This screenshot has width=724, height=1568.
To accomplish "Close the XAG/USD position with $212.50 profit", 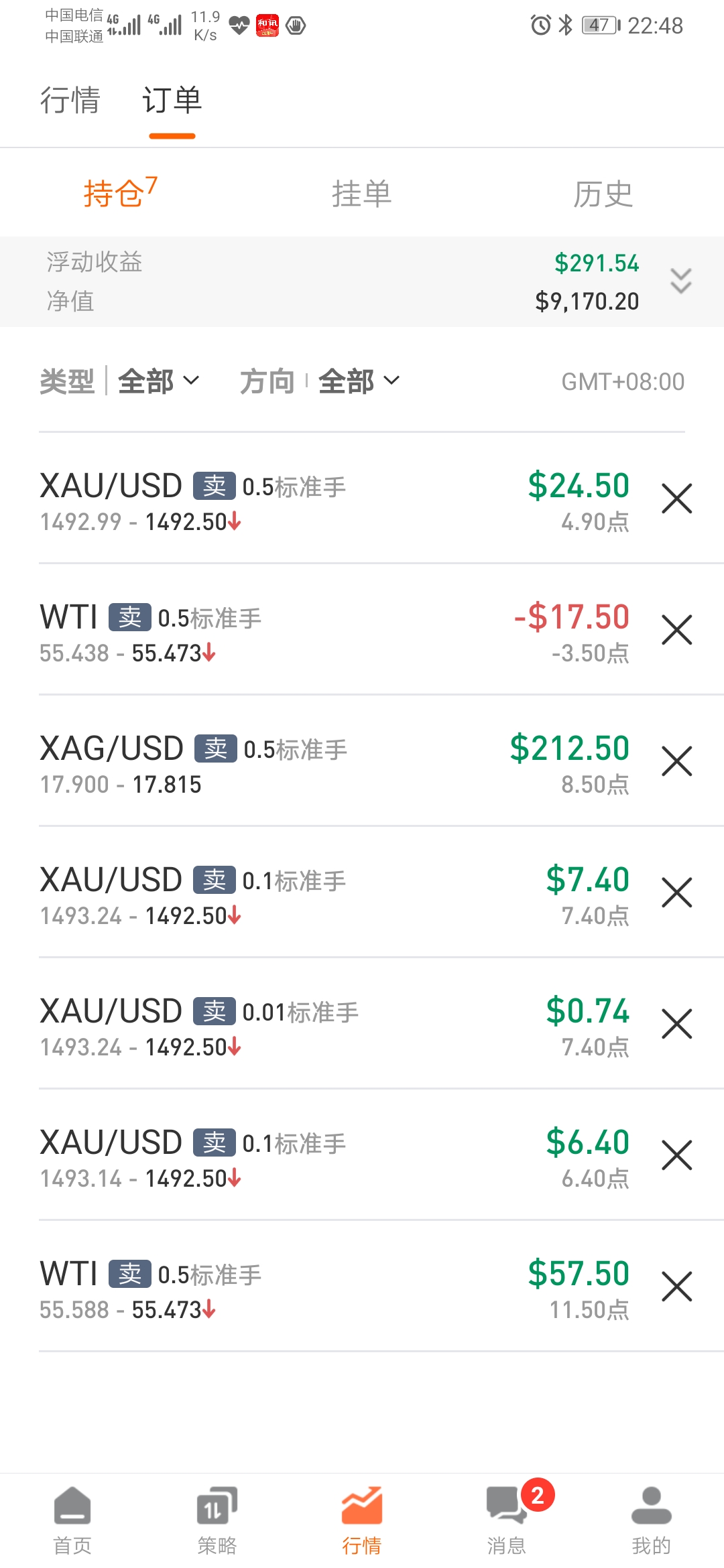I will tap(677, 761).
